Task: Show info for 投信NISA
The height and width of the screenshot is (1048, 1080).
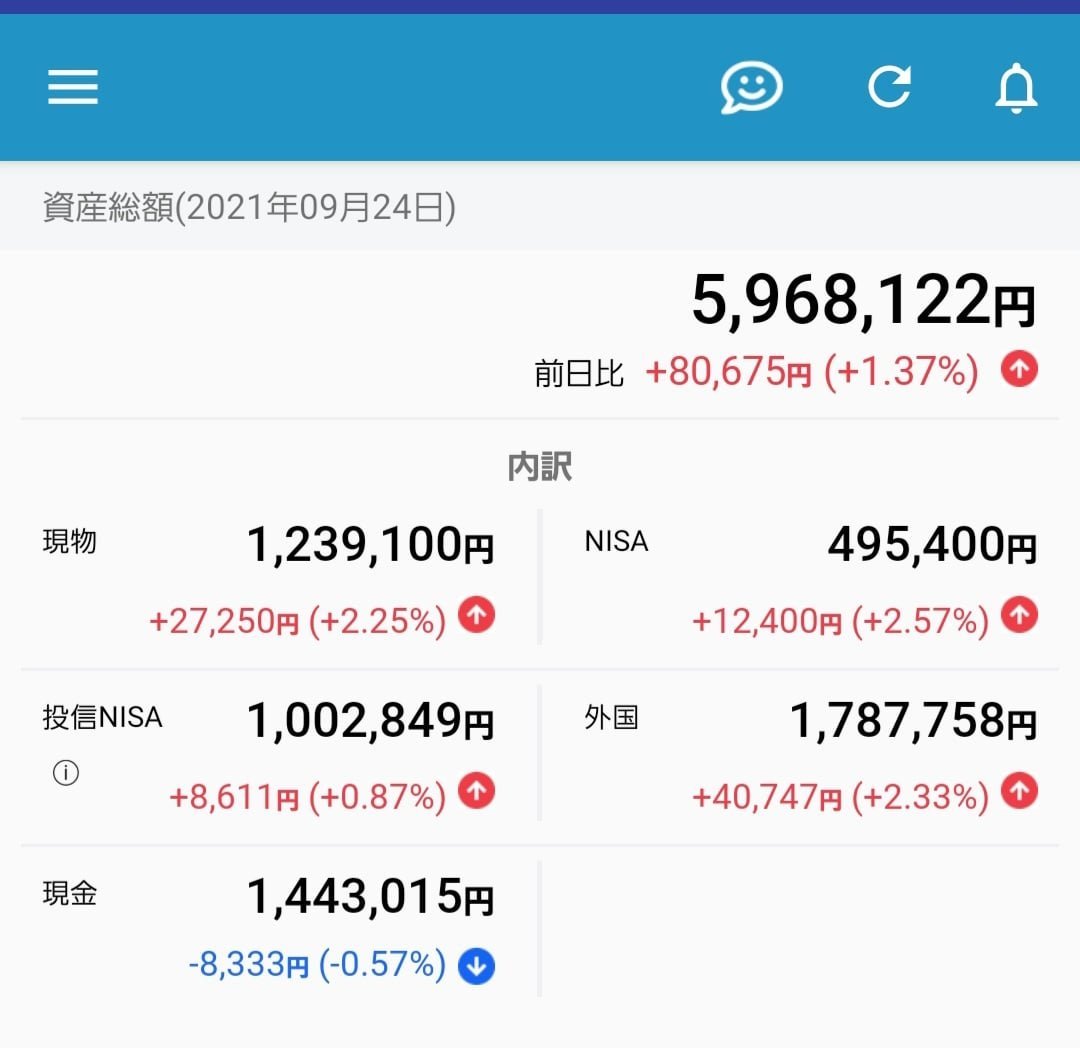Action: coord(66,773)
